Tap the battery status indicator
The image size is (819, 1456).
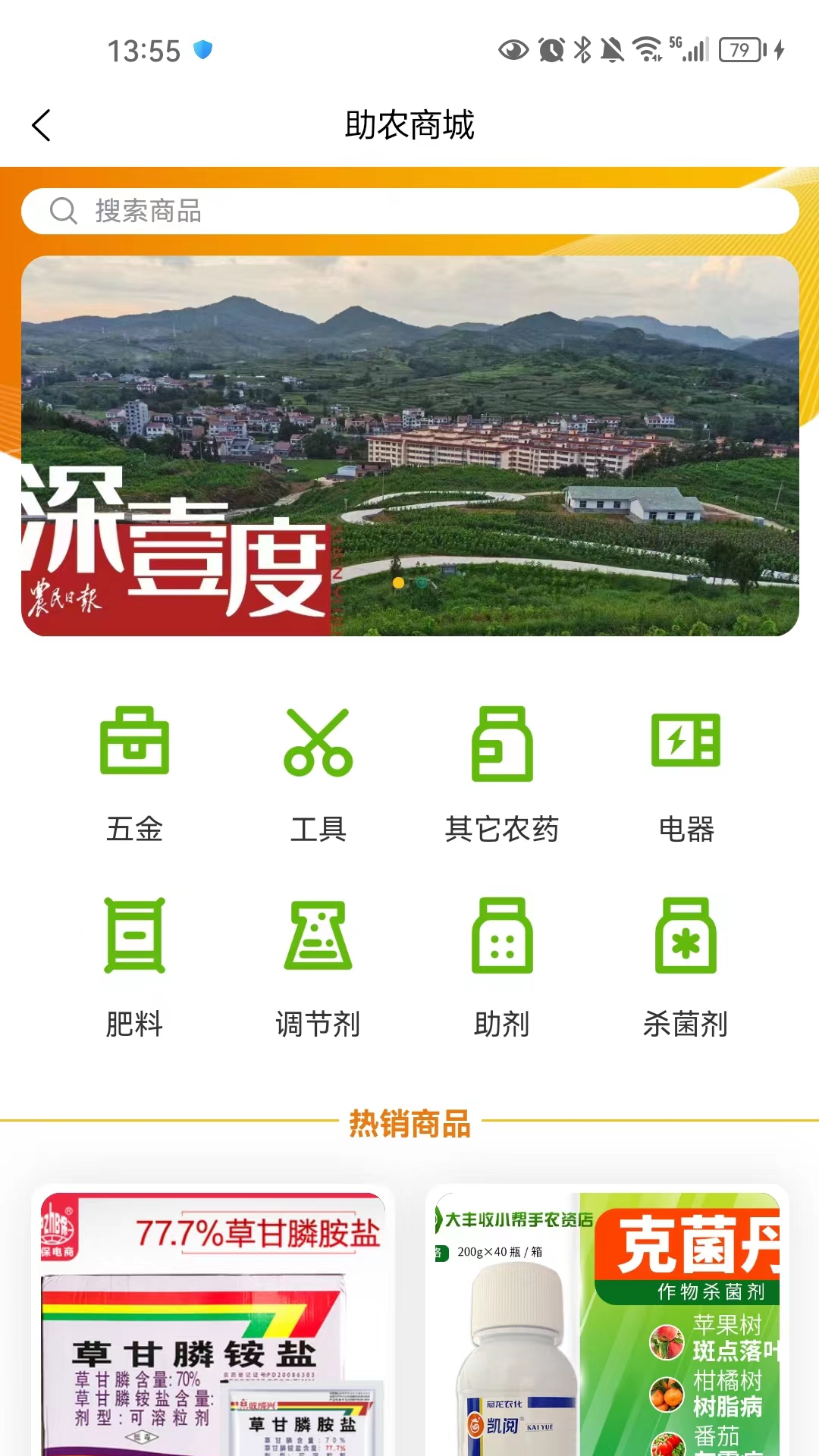tap(739, 49)
